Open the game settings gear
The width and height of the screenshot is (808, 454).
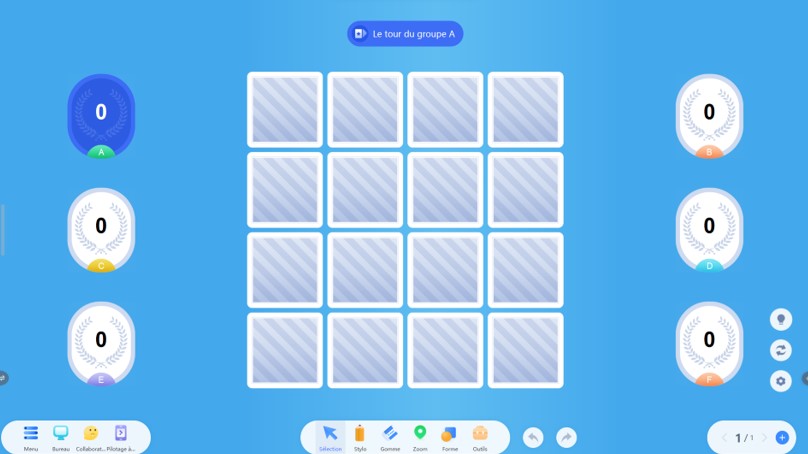[781, 381]
